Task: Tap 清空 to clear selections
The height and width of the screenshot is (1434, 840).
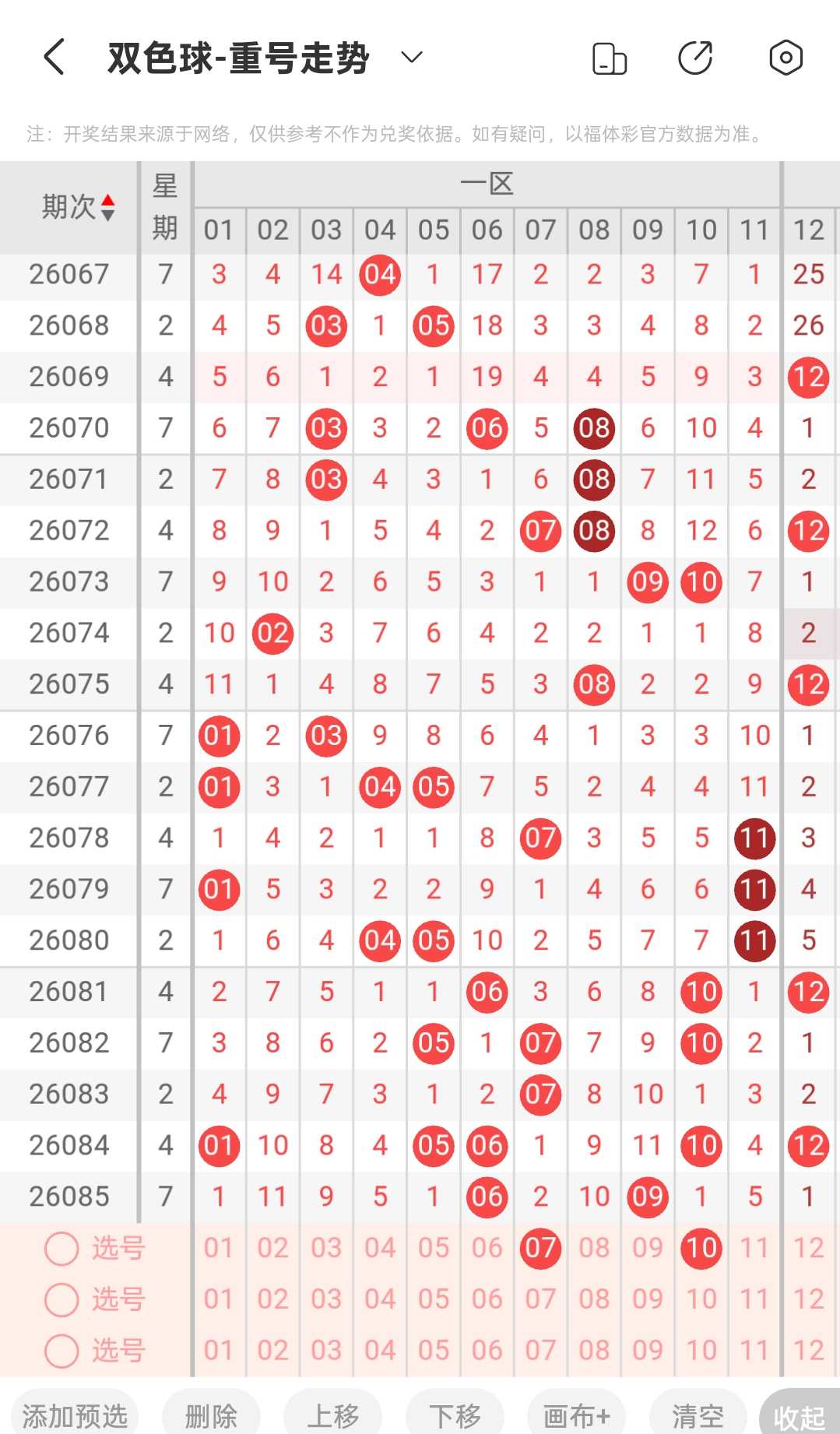Action: tap(698, 1415)
